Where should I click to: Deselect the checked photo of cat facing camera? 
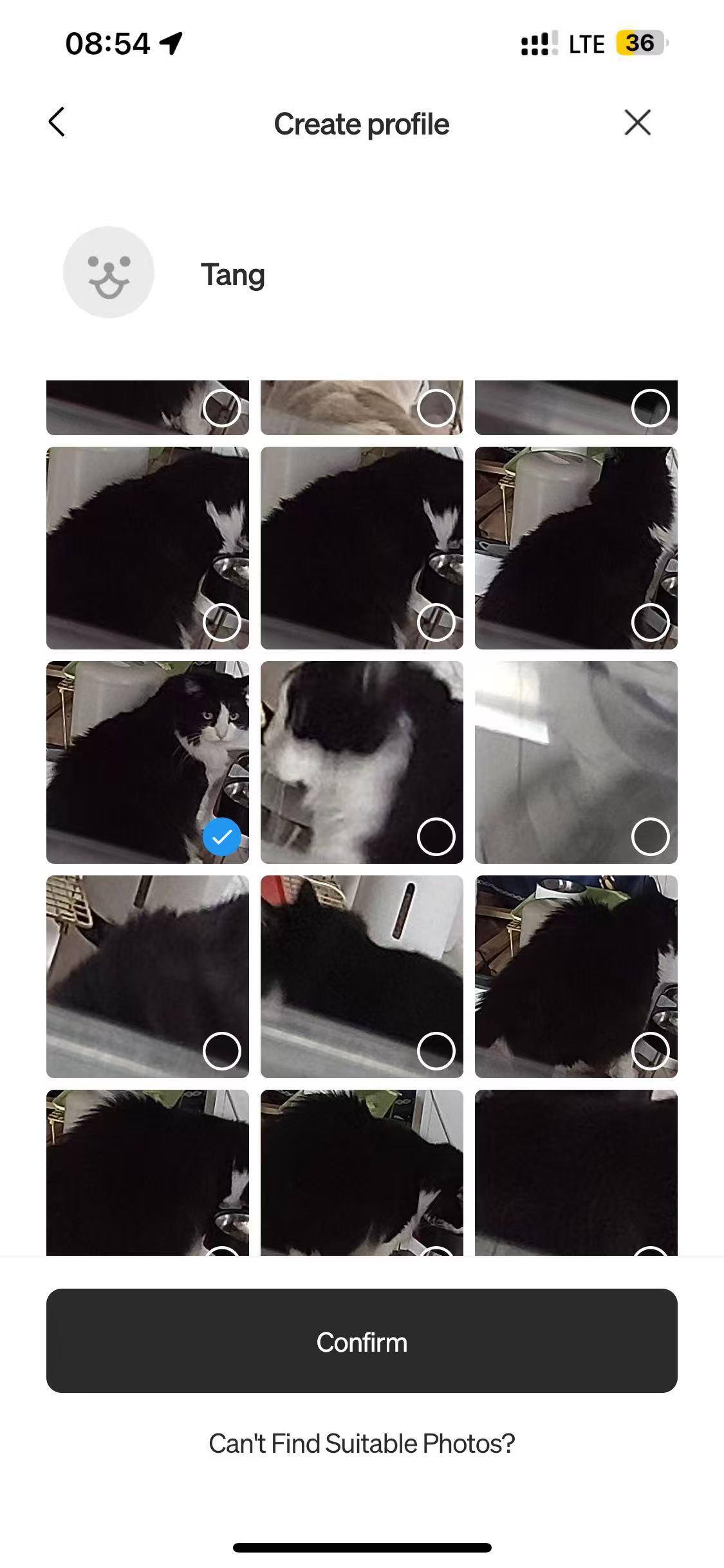pyautogui.click(x=221, y=837)
